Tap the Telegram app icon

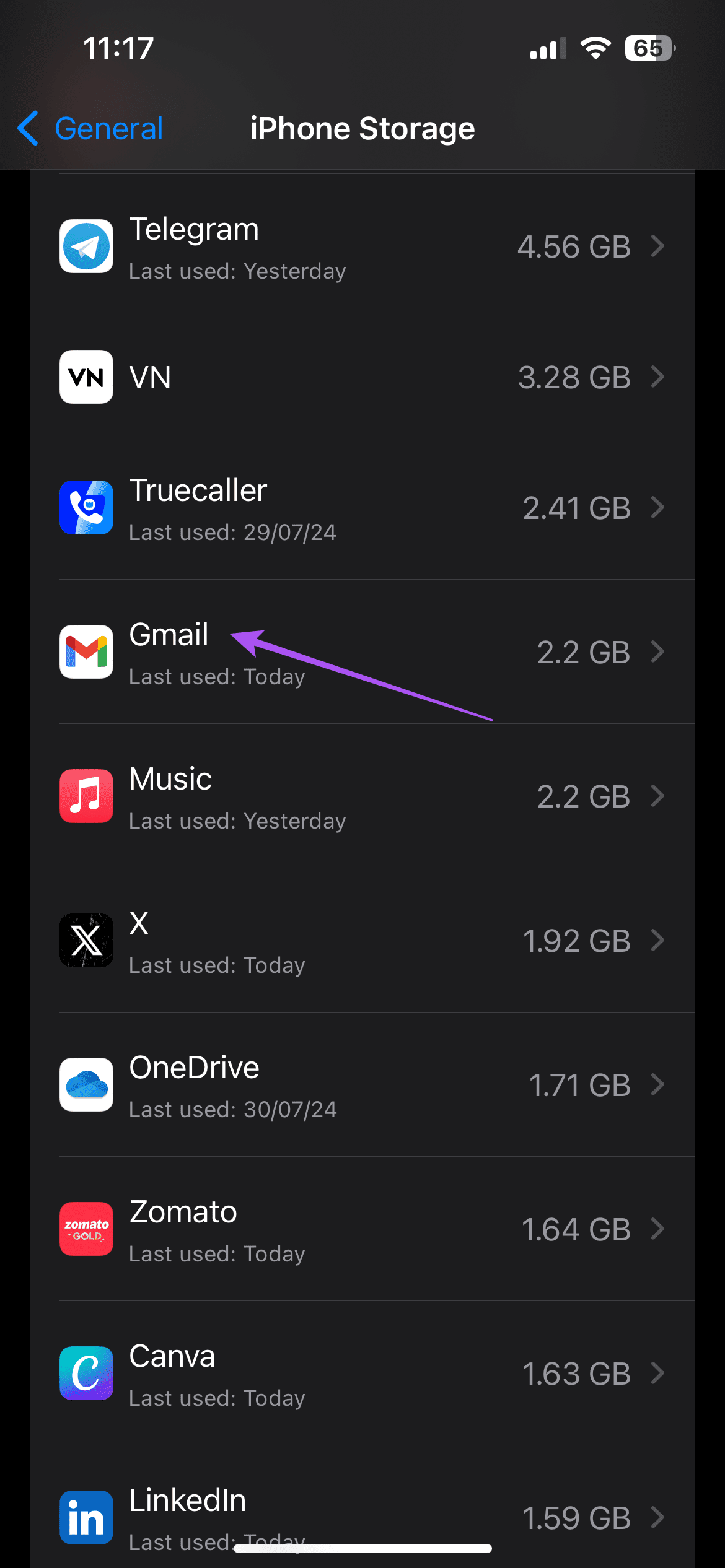[86, 246]
